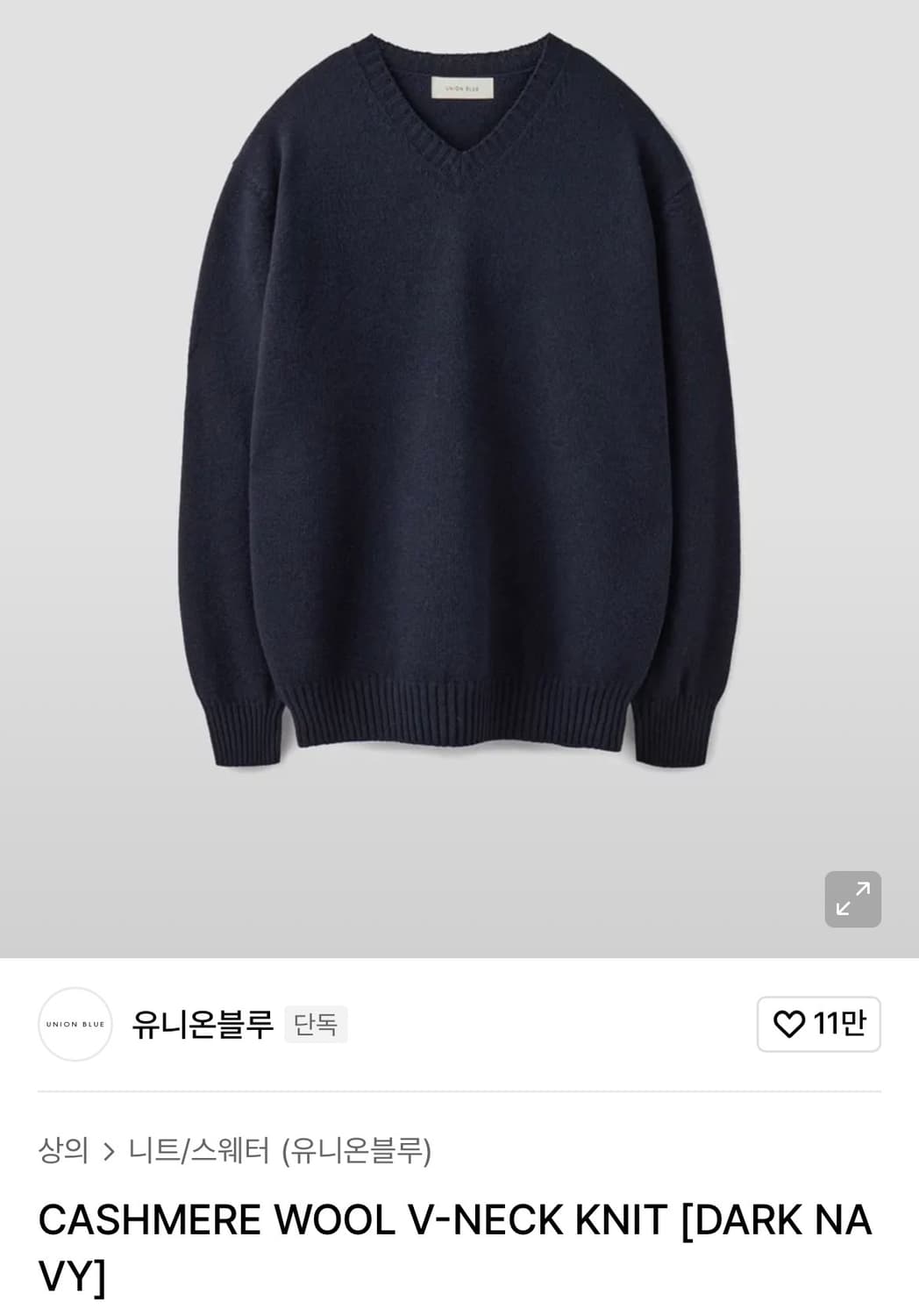Select the UNION BLUE circular brand logo
Viewport: 919px width, 1316px height.
(x=75, y=1024)
